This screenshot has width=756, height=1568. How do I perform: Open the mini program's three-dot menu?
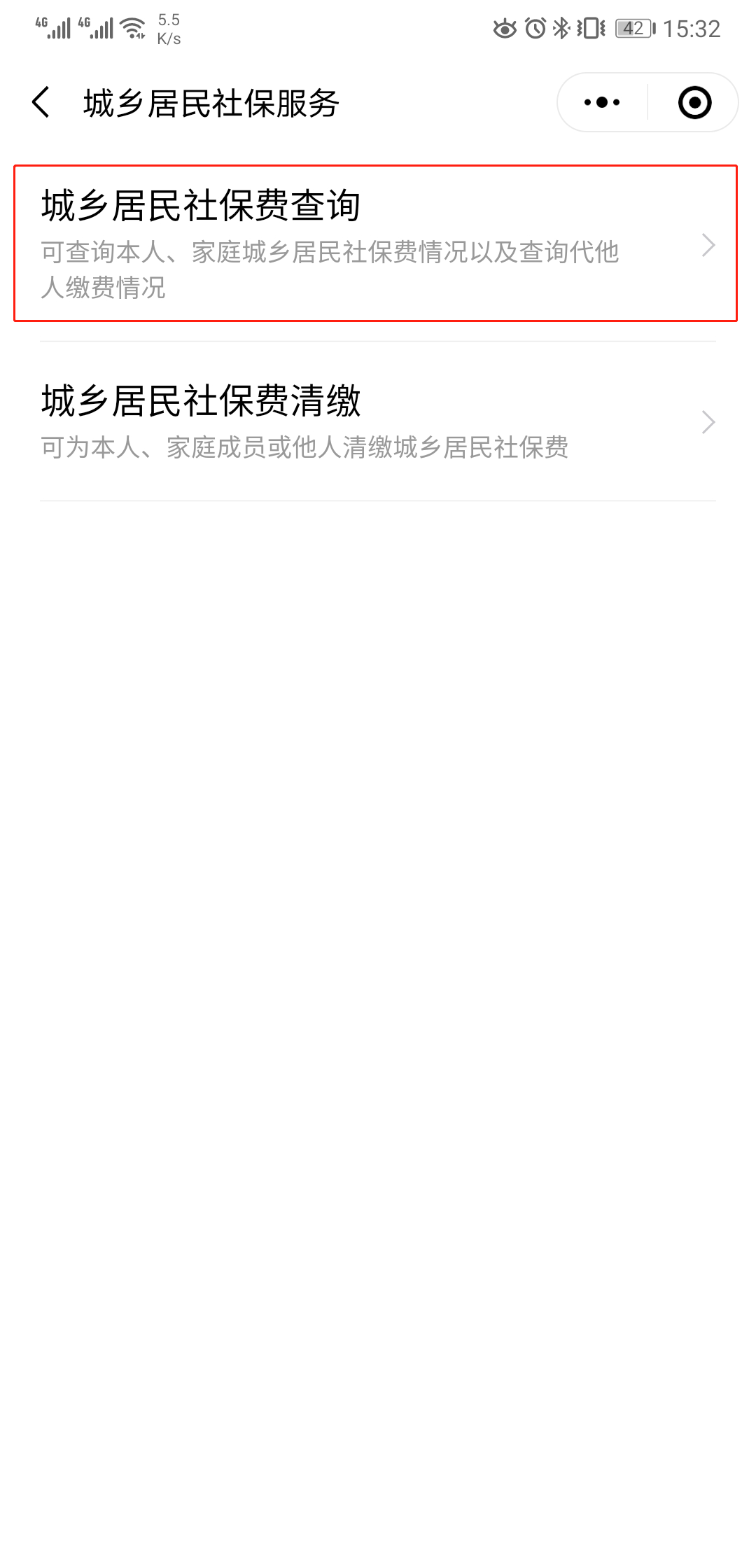click(602, 103)
